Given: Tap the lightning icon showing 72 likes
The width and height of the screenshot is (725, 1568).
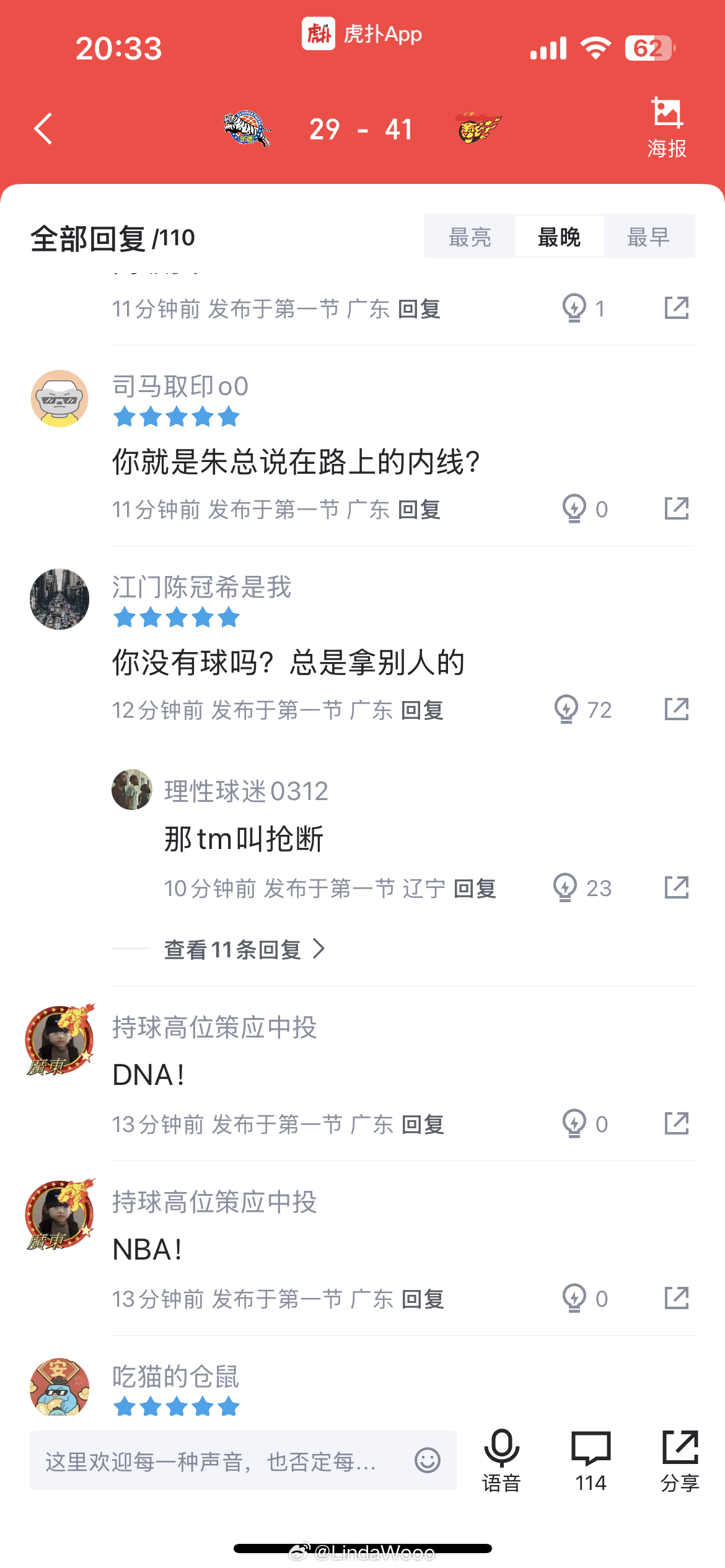Looking at the screenshot, I should [x=566, y=710].
